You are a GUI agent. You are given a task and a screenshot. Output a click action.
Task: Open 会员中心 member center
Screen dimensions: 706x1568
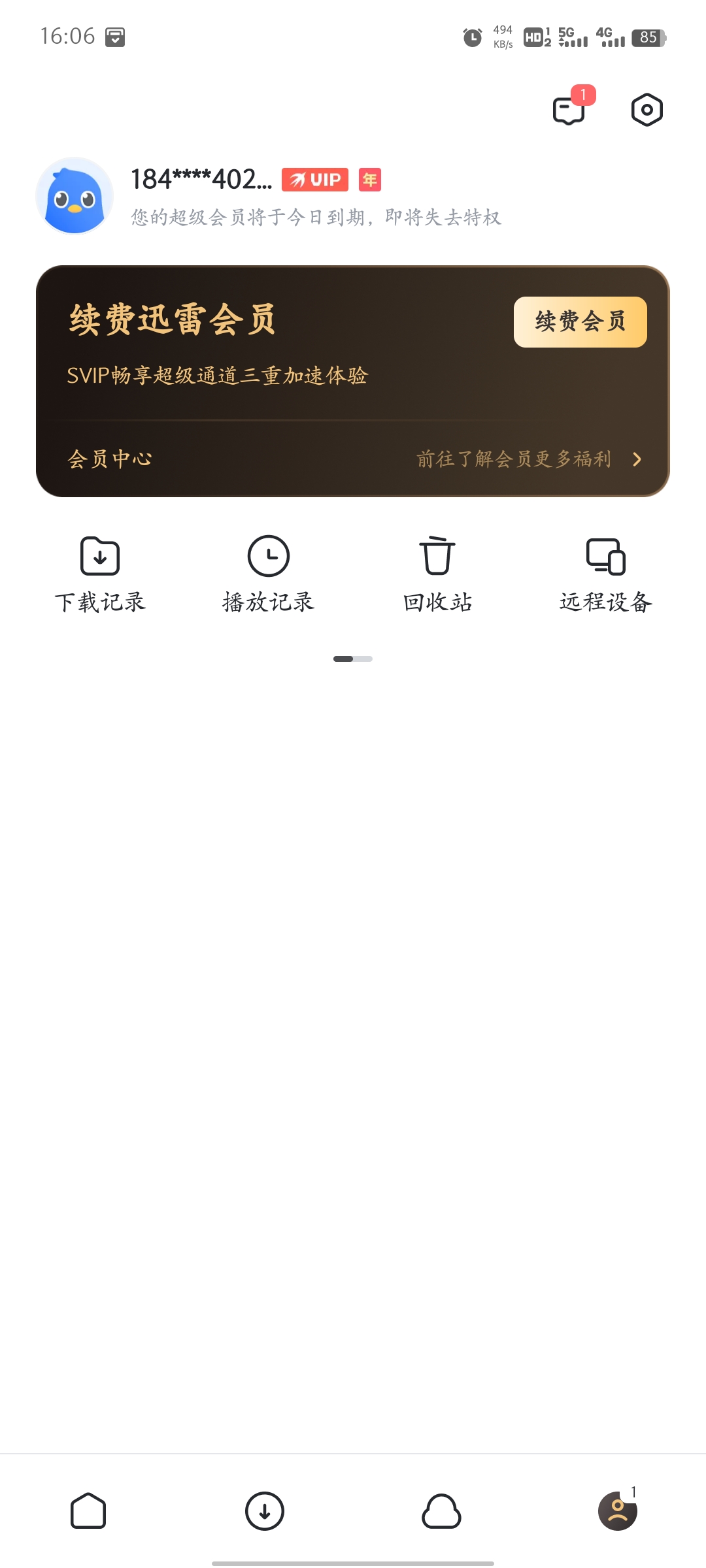click(110, 459)
